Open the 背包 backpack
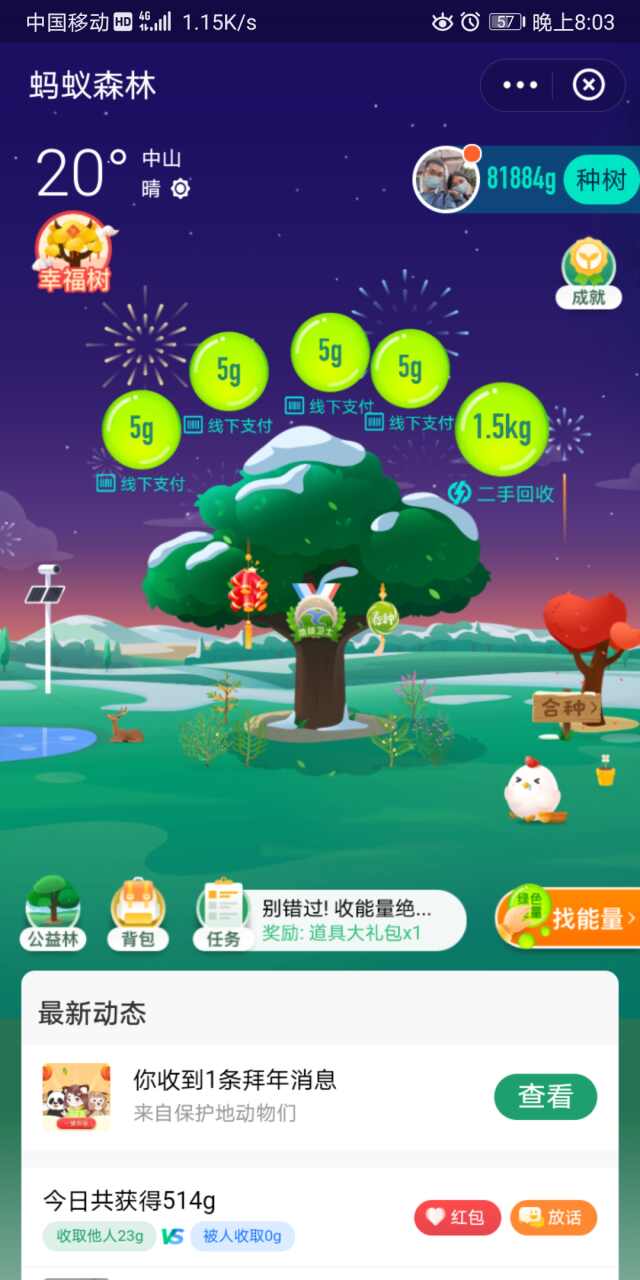This screenshot has width=640, height=1280. tap(138, 912)
